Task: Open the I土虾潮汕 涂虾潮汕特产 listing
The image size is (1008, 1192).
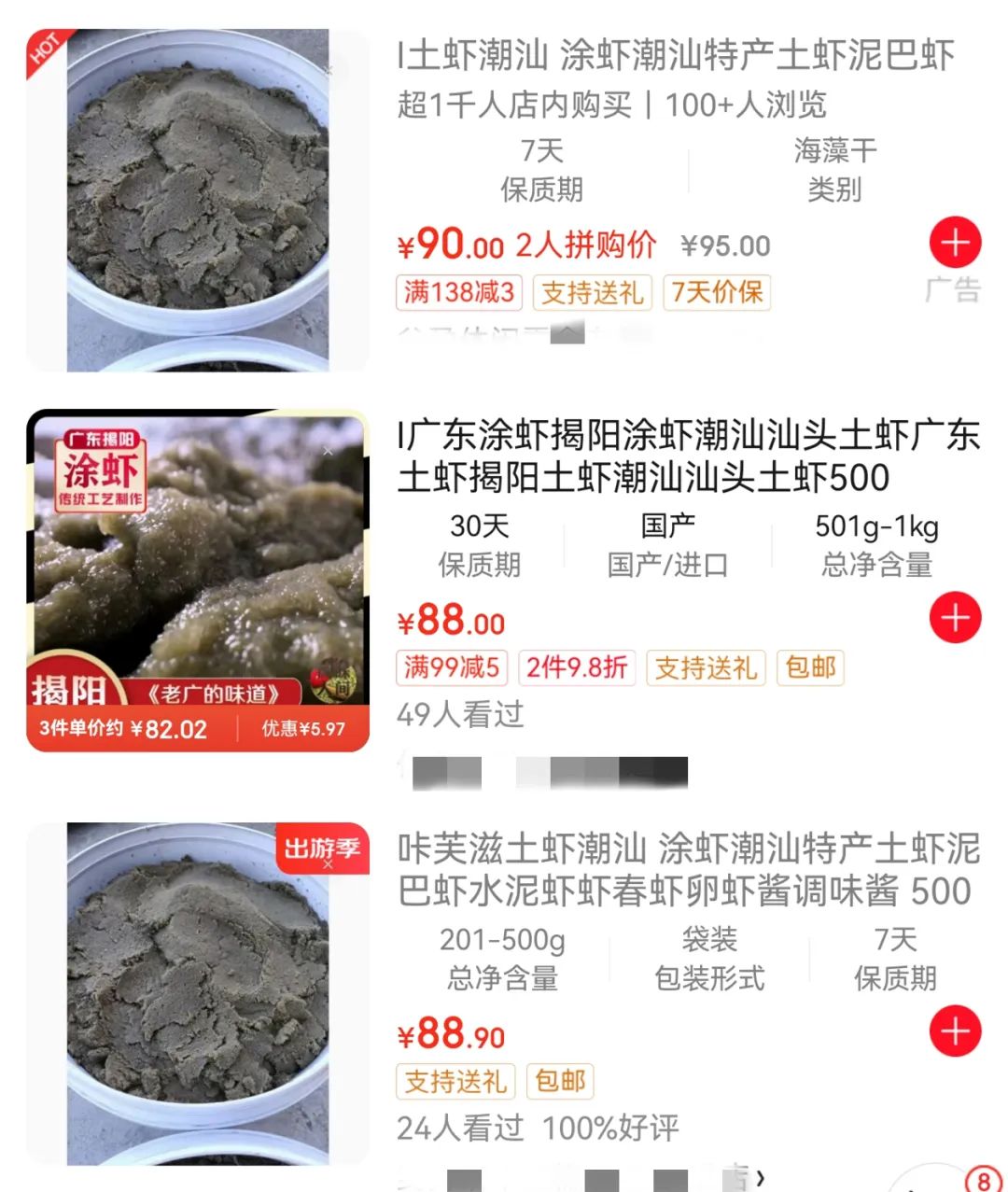Action: point(675,56)
